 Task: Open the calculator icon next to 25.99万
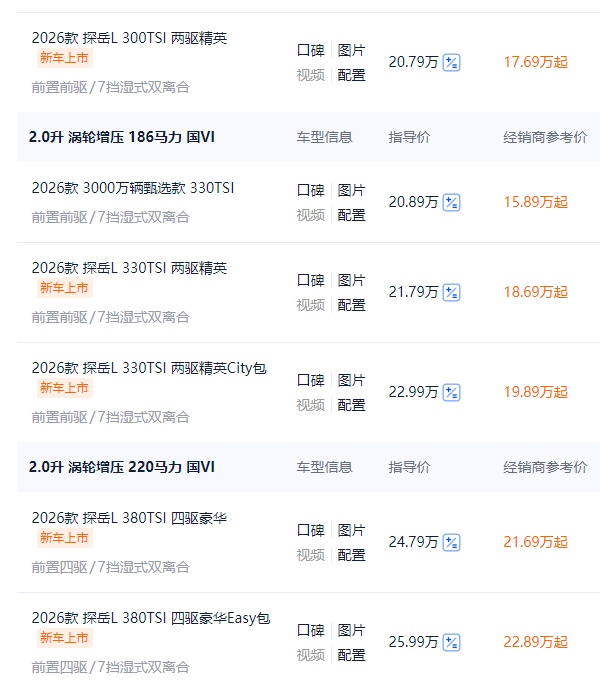pos(452,642)
